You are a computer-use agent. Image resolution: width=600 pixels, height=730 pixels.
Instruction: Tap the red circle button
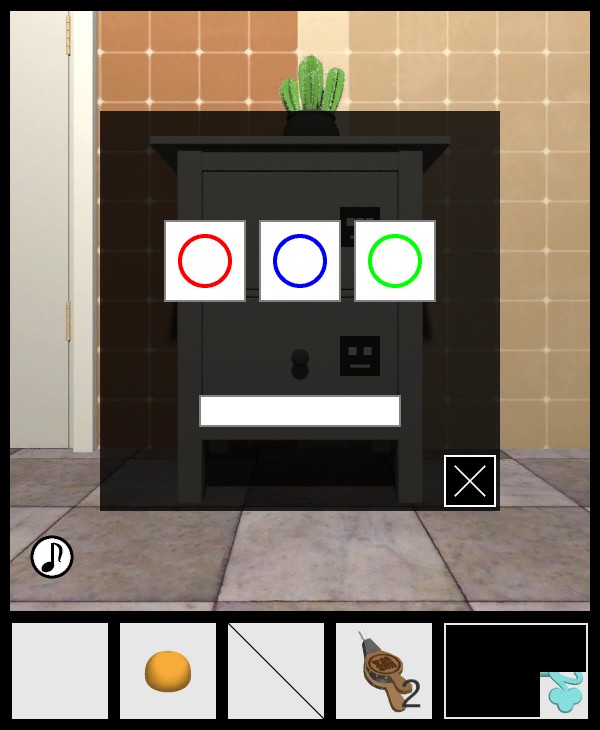pyautogui.click(x=205, y=261)
